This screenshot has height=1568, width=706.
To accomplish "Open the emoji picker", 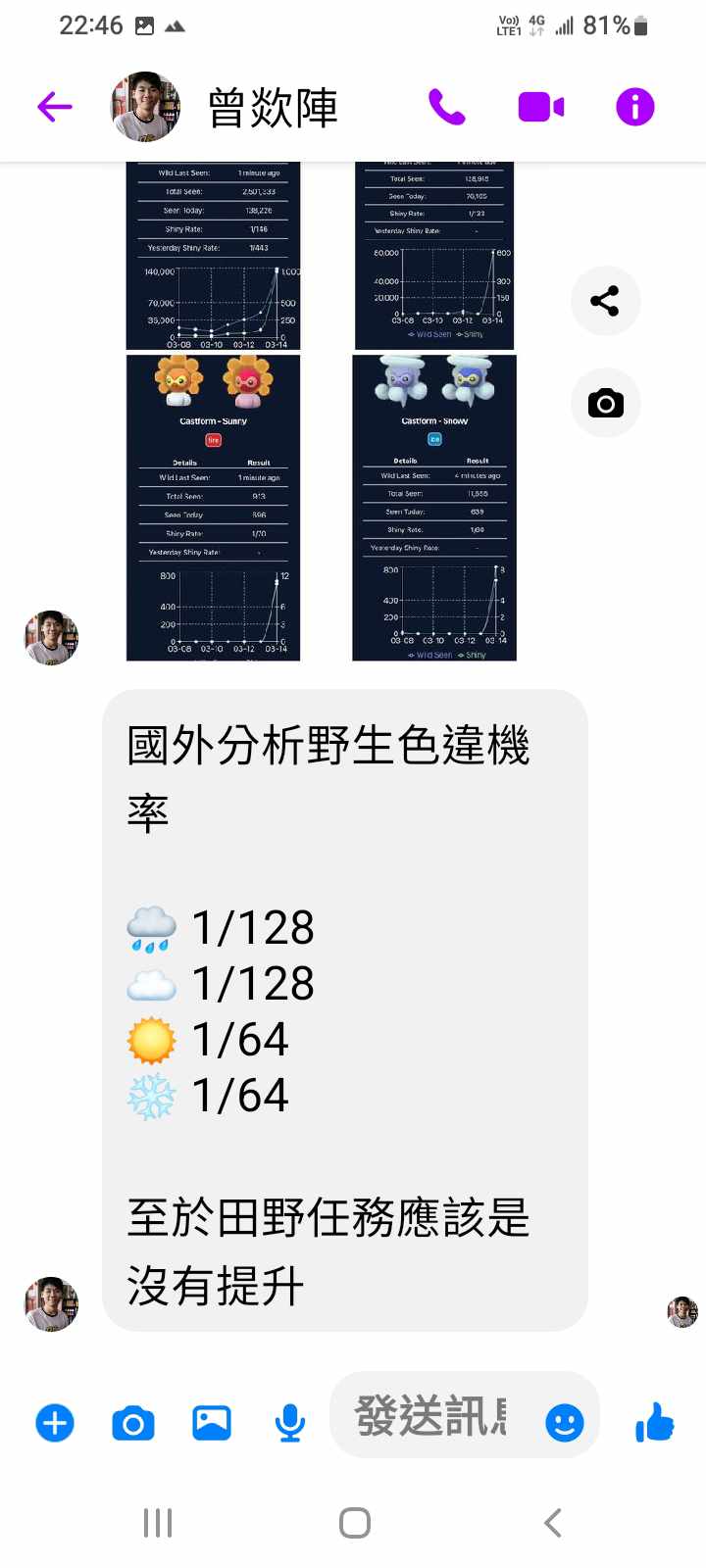I will coord(565,1422).
